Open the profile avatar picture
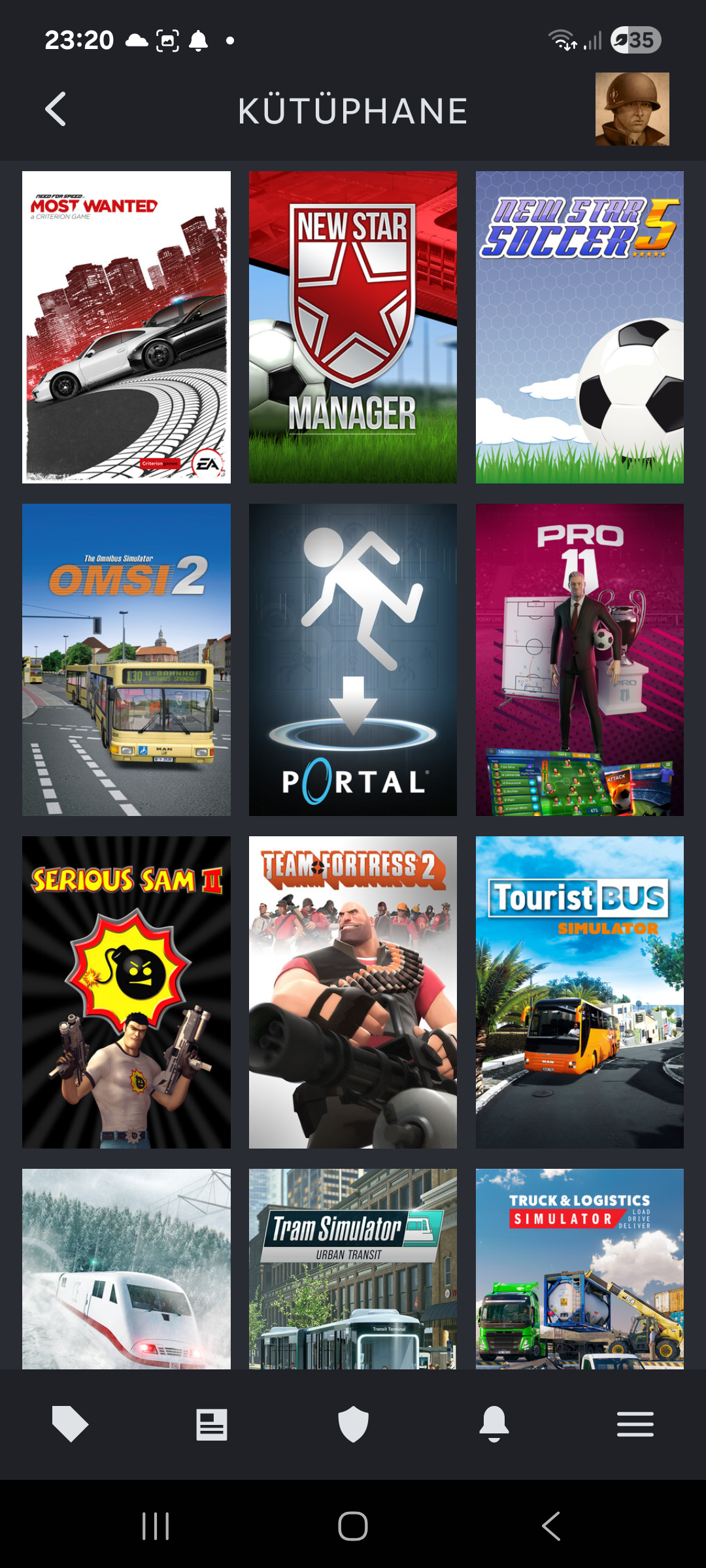This screenshot has width=706, height=1568. [x=631, y=109]
